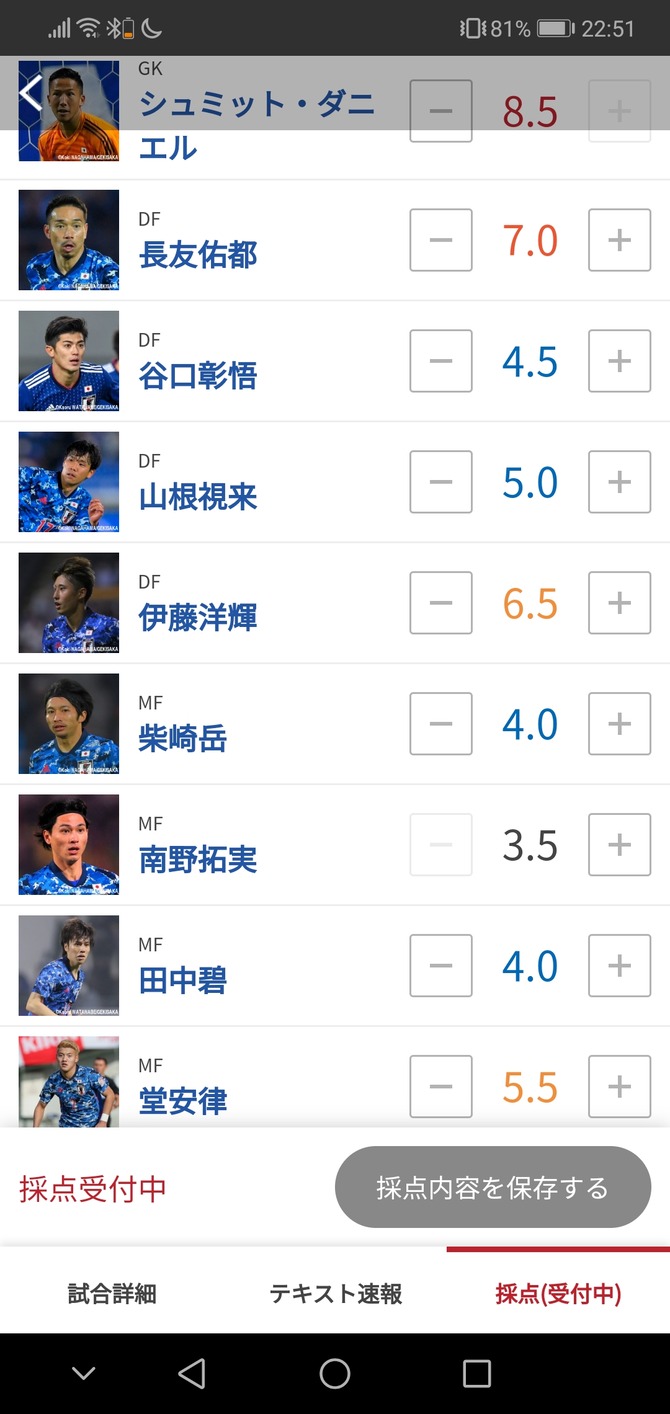Increase 伊藤洋輝's rating
This screenshot has width=670, height=1414.
click(x=619, y=603)
